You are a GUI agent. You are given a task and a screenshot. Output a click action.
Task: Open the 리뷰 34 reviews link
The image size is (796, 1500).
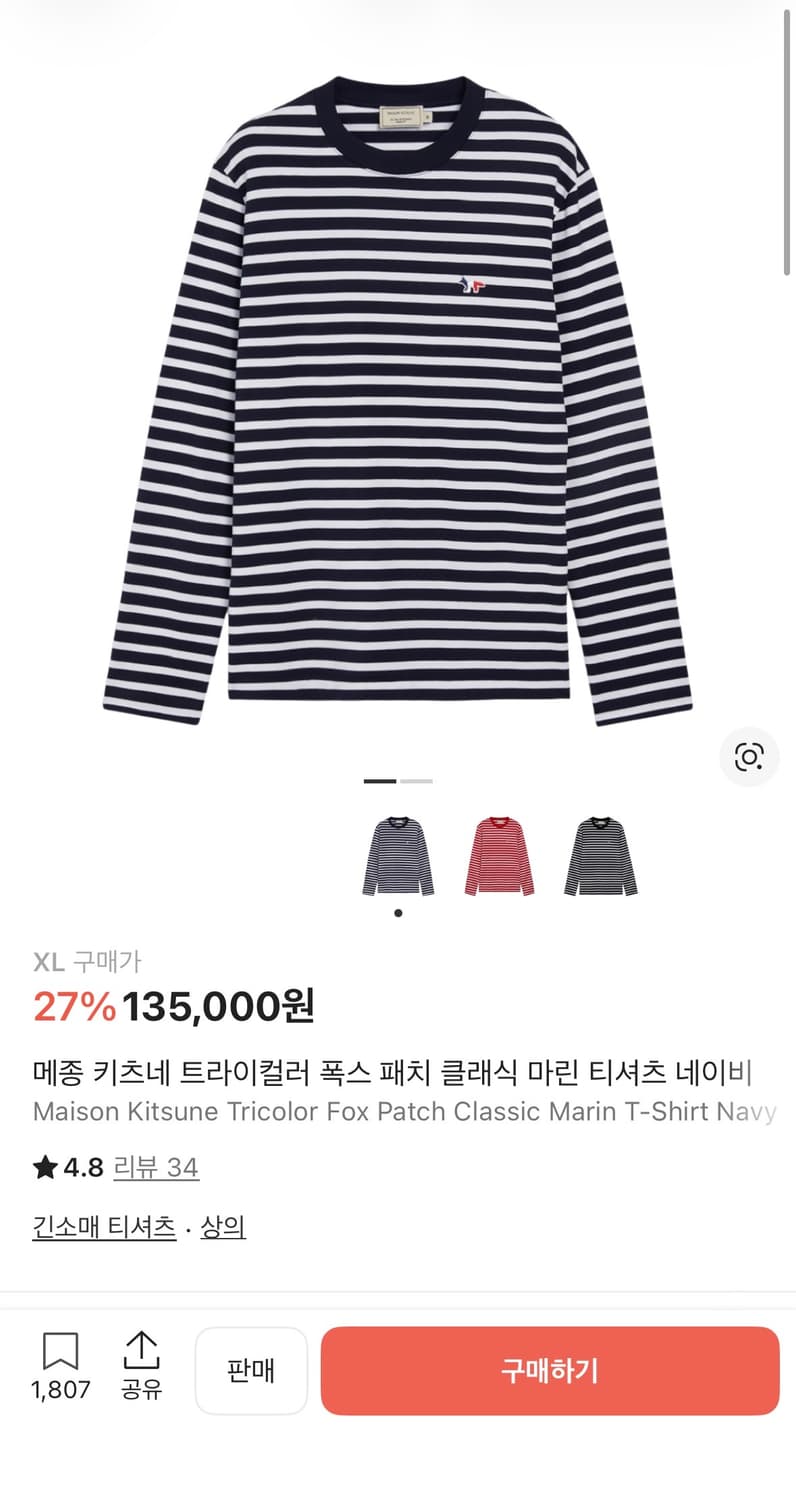click(x=157, y=1167)
